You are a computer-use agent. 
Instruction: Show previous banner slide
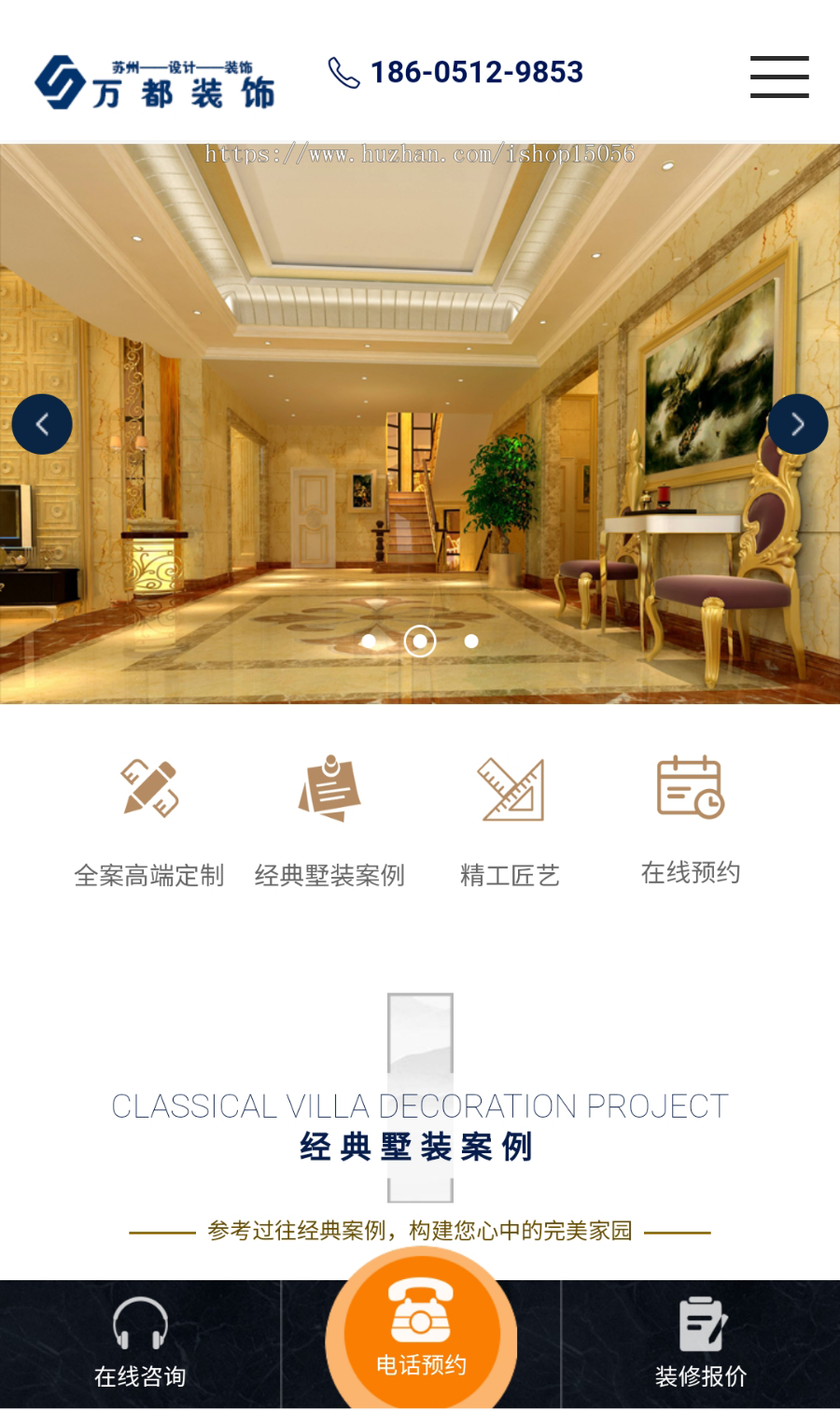pyautogui.click(x=42, y=425)
